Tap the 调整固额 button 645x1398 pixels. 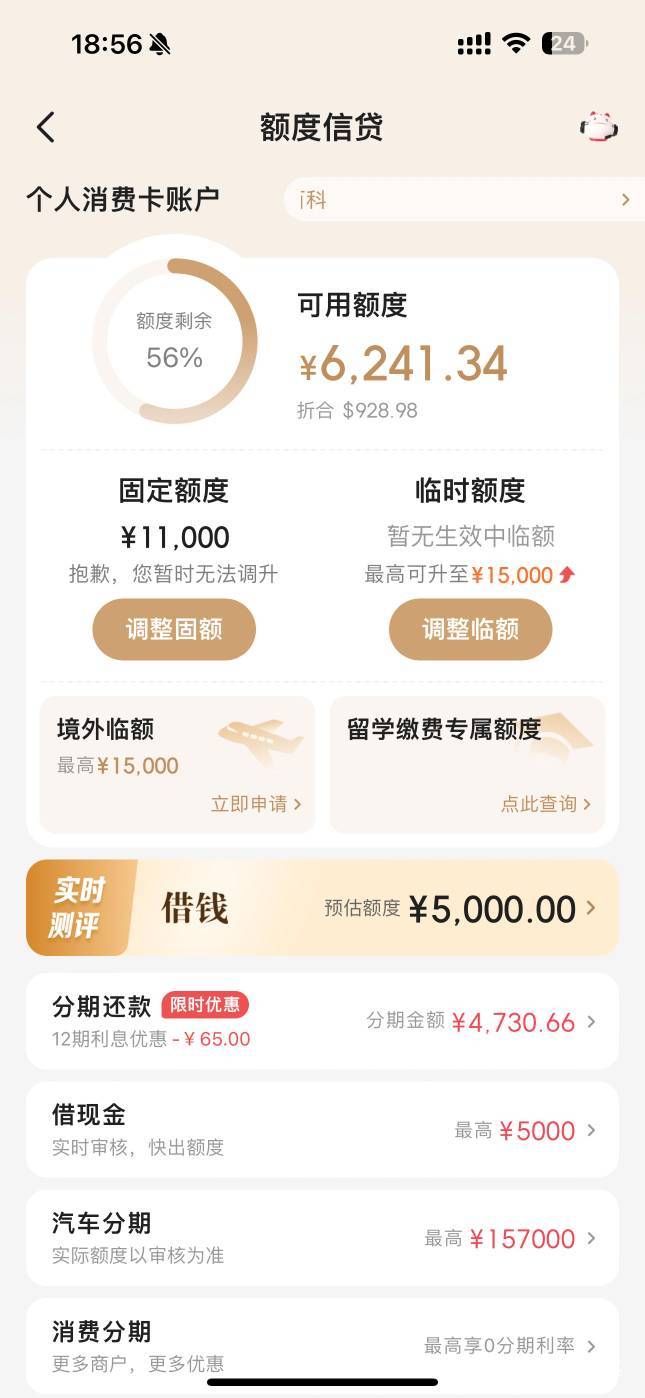pos(174,629)
